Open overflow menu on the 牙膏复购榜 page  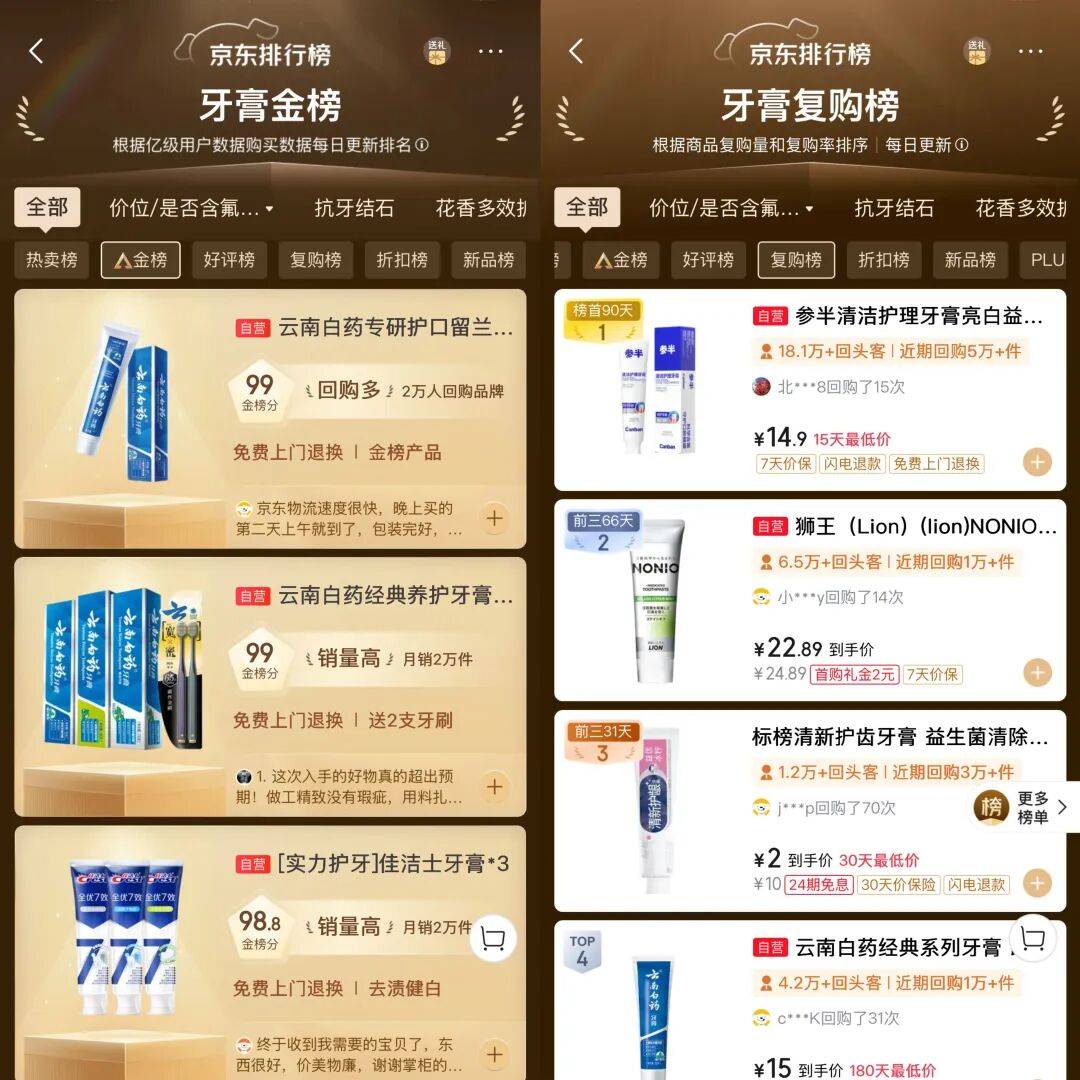click(x=1030, y=51)
